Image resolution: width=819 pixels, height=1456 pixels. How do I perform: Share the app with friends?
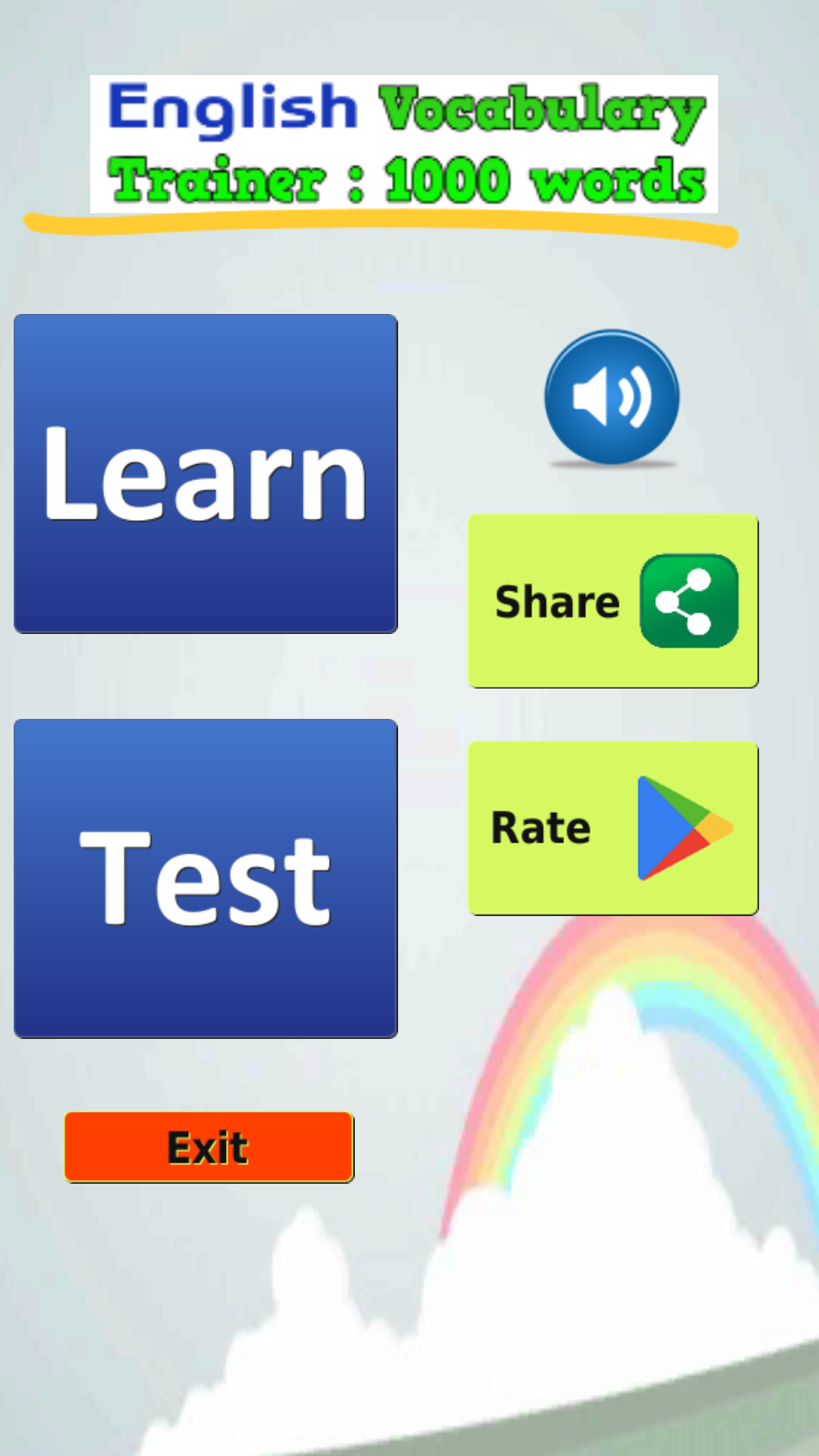[x=613, y=601]
